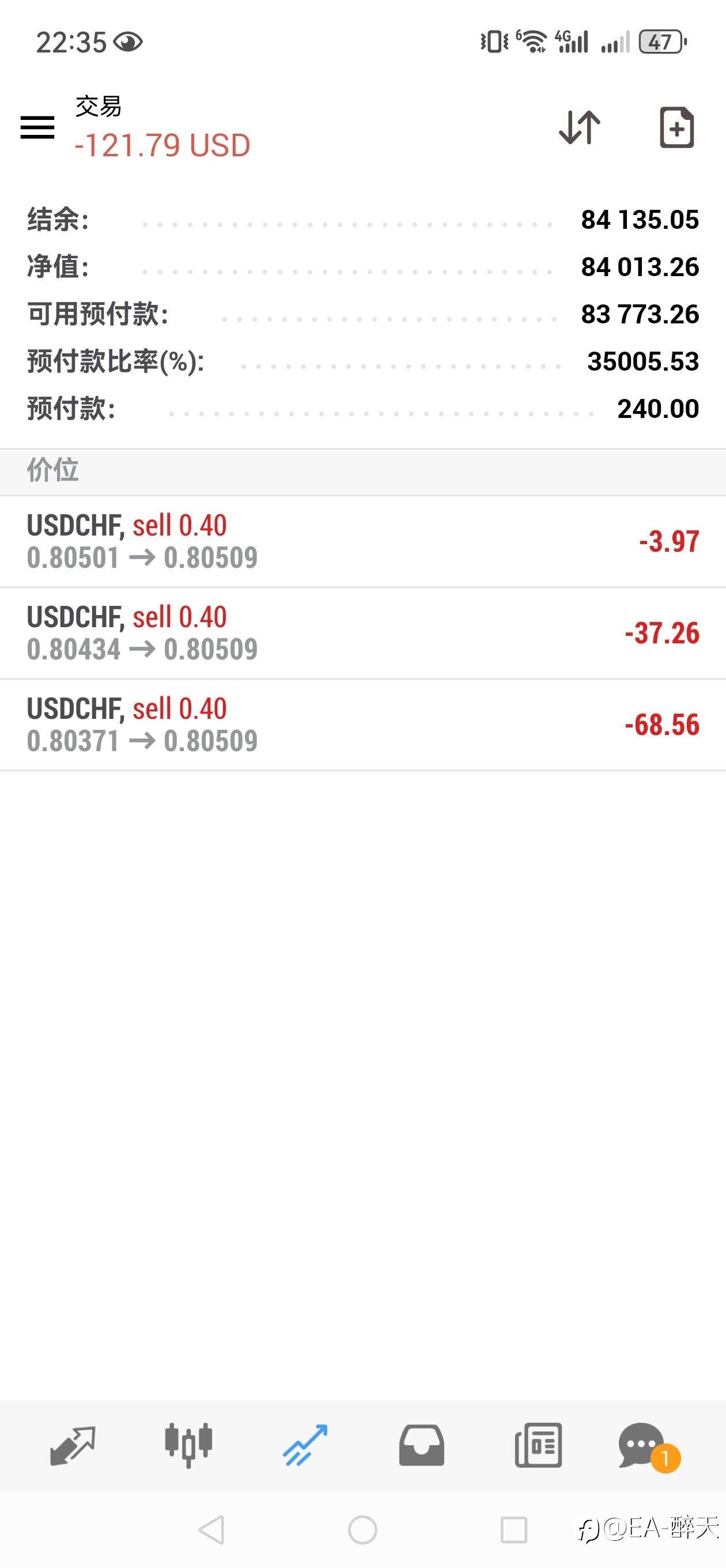Switch to the candlestick chart tab

(x=188, y=1445)
